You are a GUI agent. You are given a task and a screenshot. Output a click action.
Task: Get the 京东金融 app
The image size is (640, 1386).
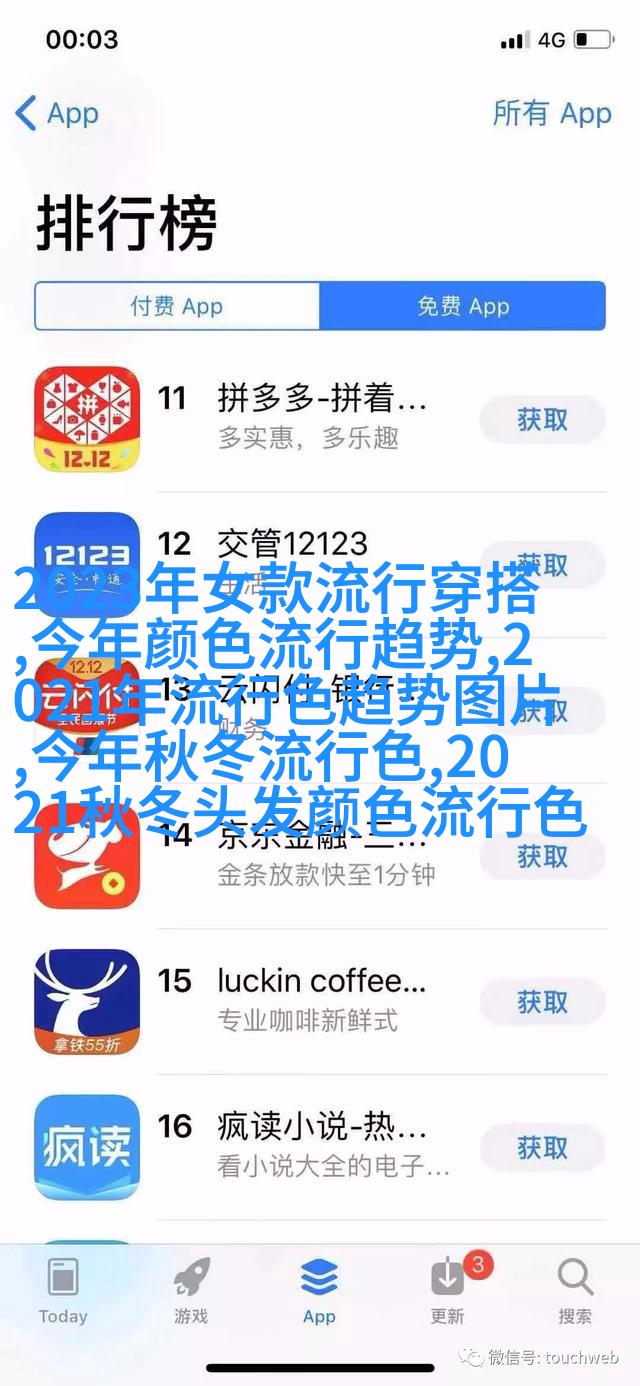[542, 856]
